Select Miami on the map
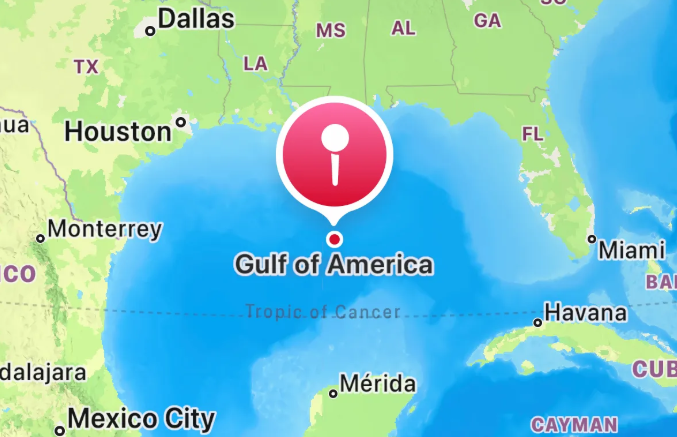Viewport: 677px width, 437px height. [632, 248]
